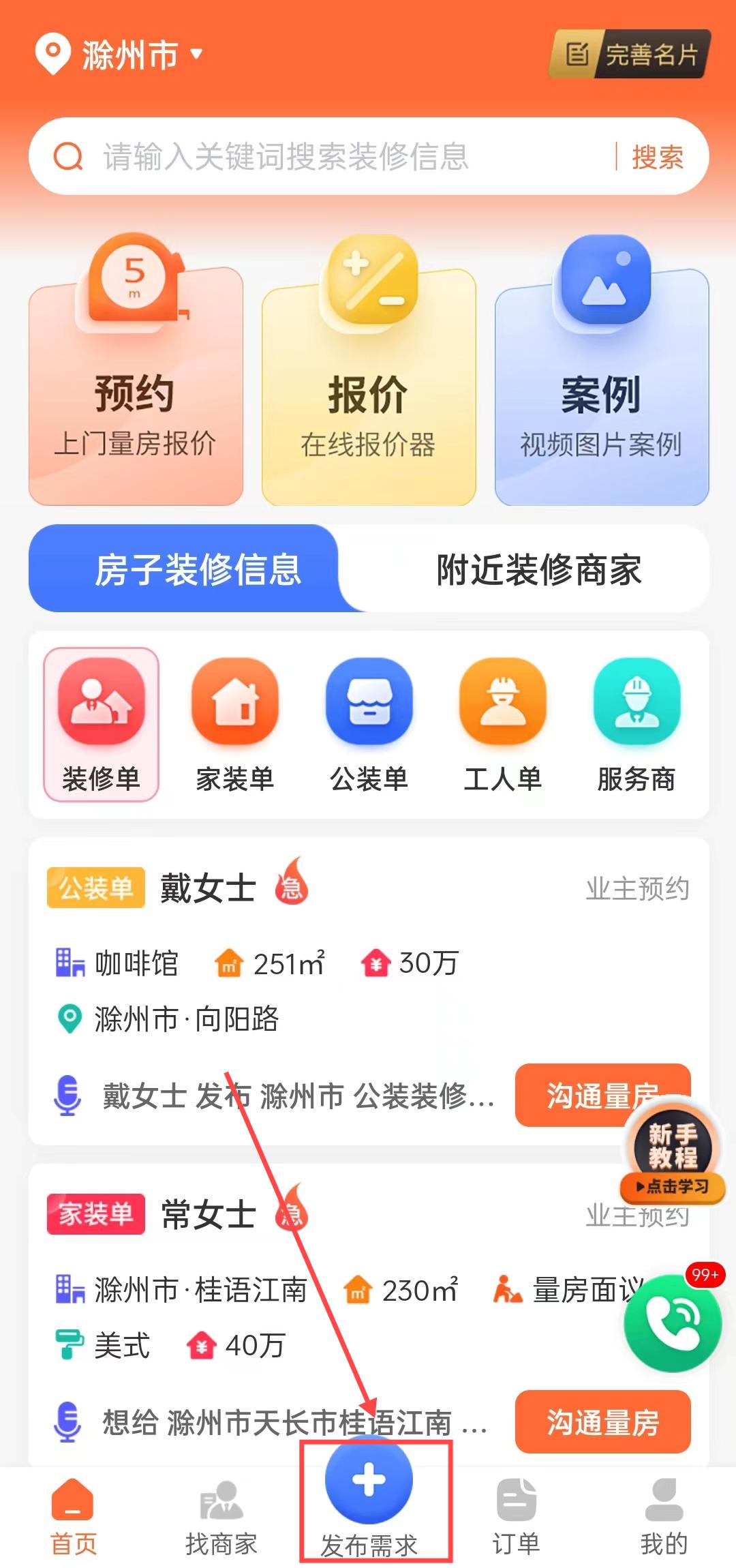Screen dimensions: 736x1568
Task: Switch to the 订单 tab
Action: (516, 1513)
